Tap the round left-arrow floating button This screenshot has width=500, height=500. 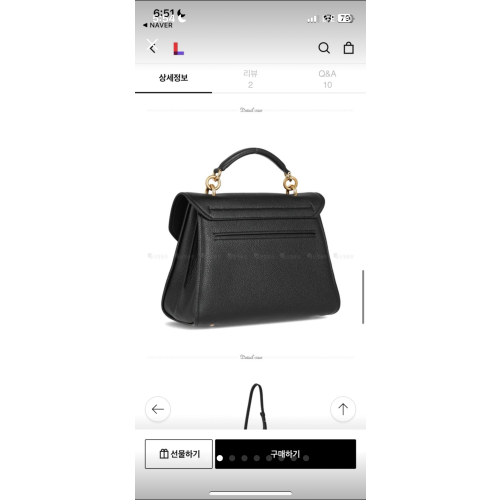point(158,409)
